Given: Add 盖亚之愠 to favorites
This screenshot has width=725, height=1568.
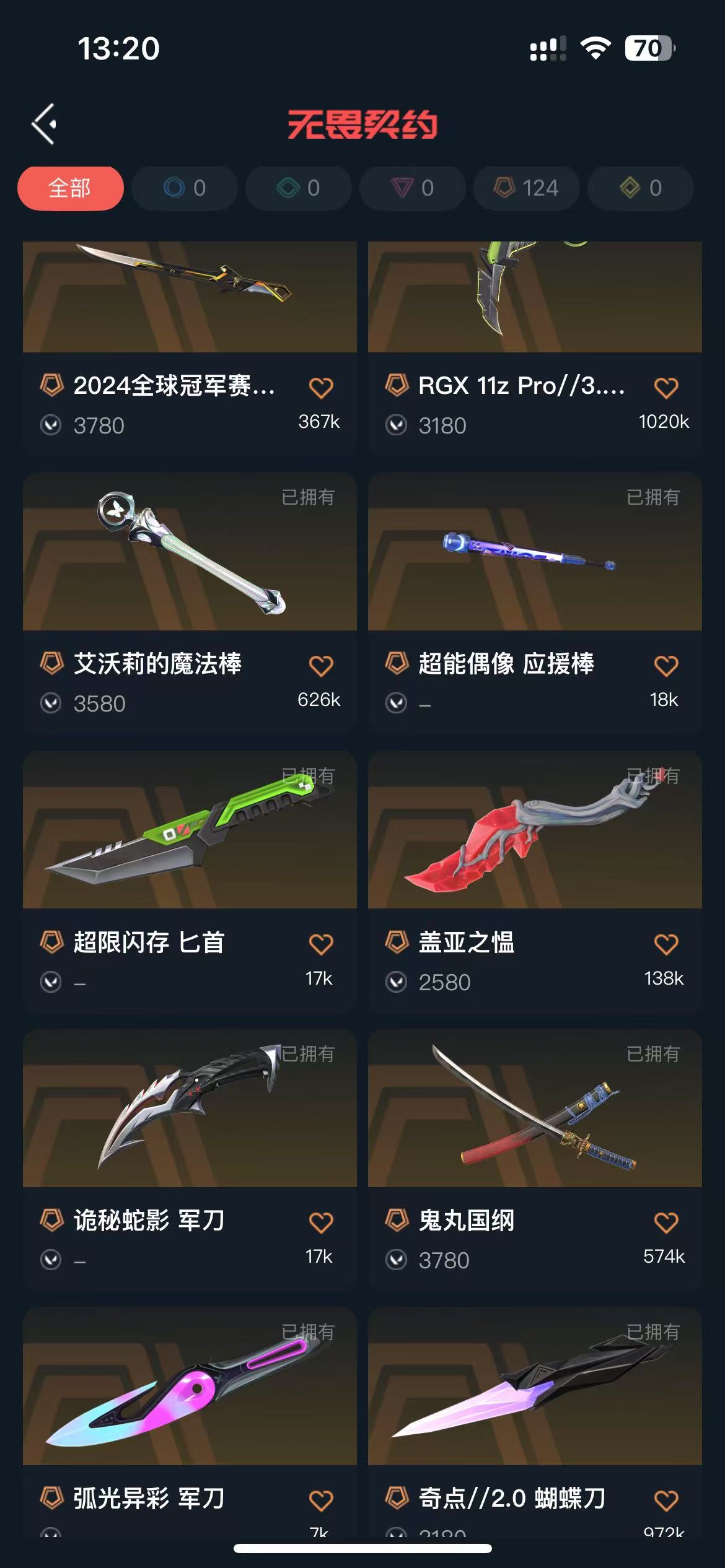Looking at the screenshot, I should (666, 944).
